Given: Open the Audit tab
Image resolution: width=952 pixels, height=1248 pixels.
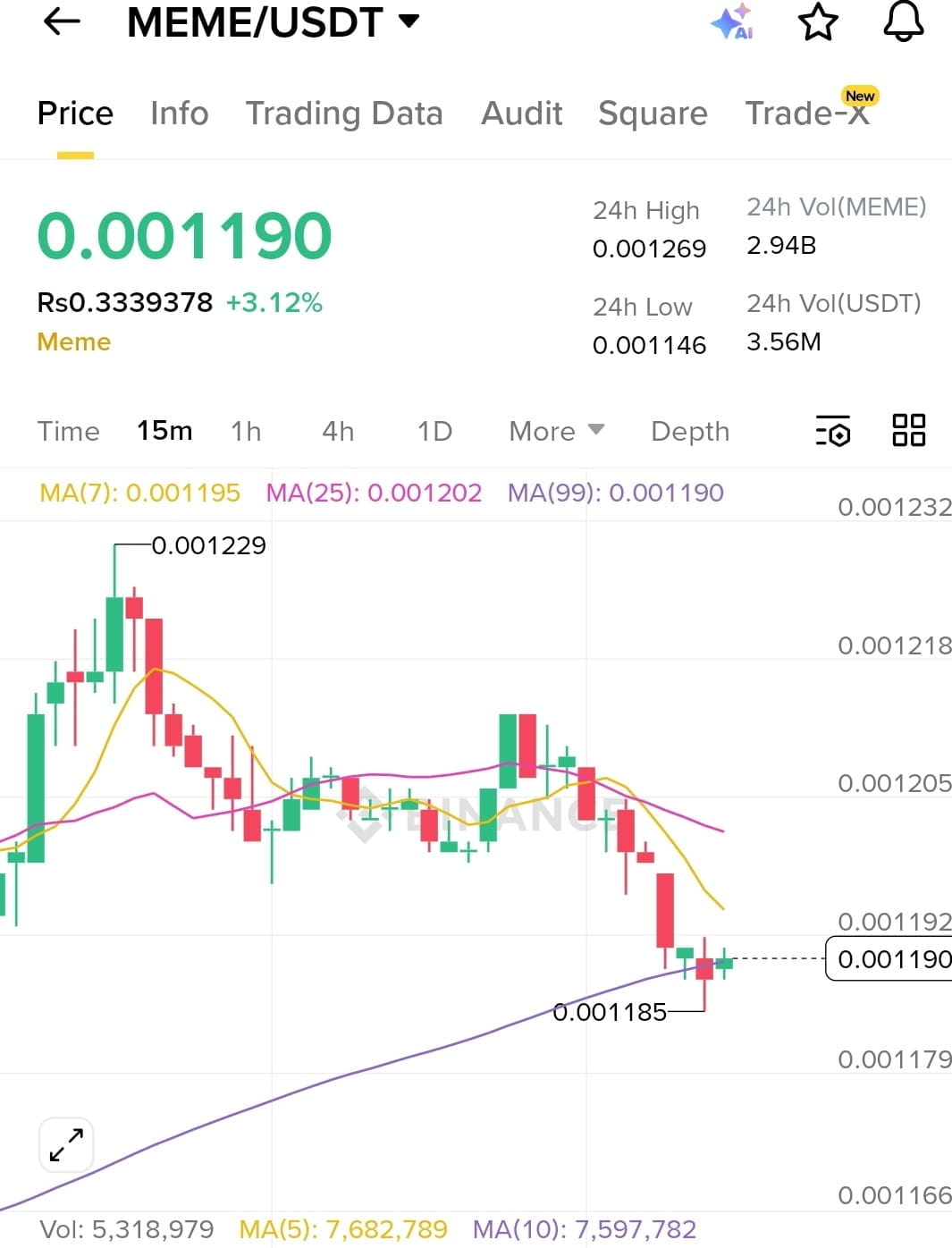Looking at the screenshot, I should pyautogui.click(x=521, y=114).
